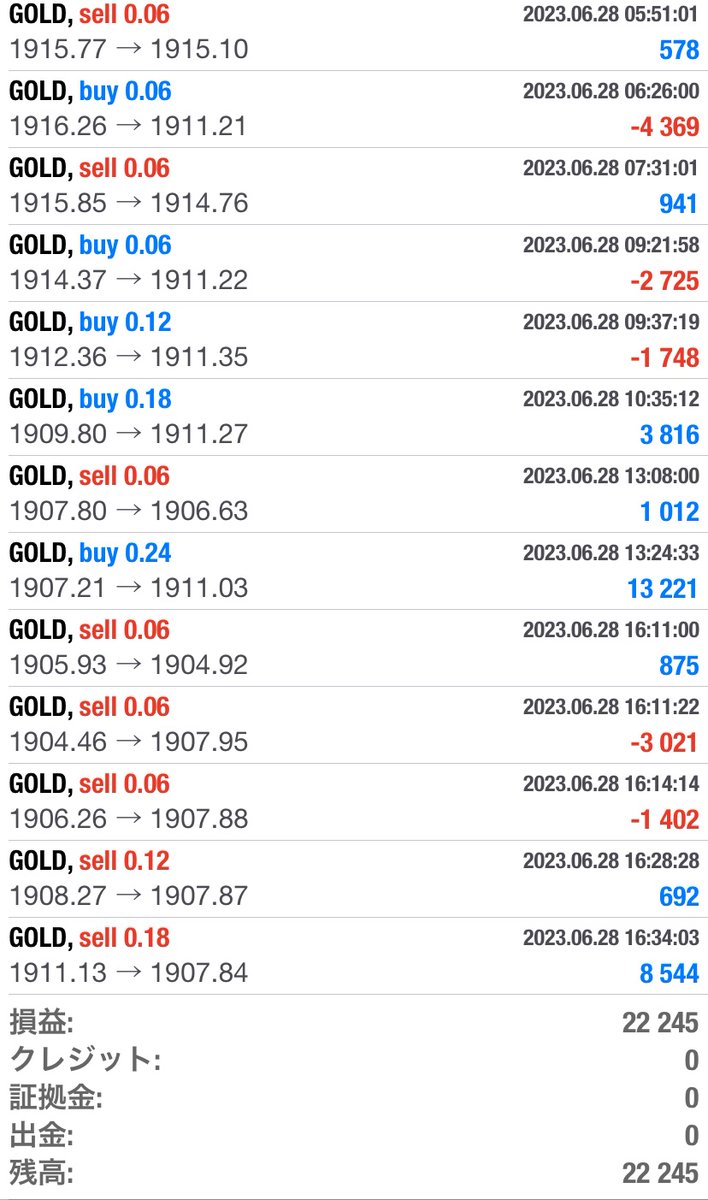Expand the GOLD sell trade at 16:11:00

click(354, 648)
